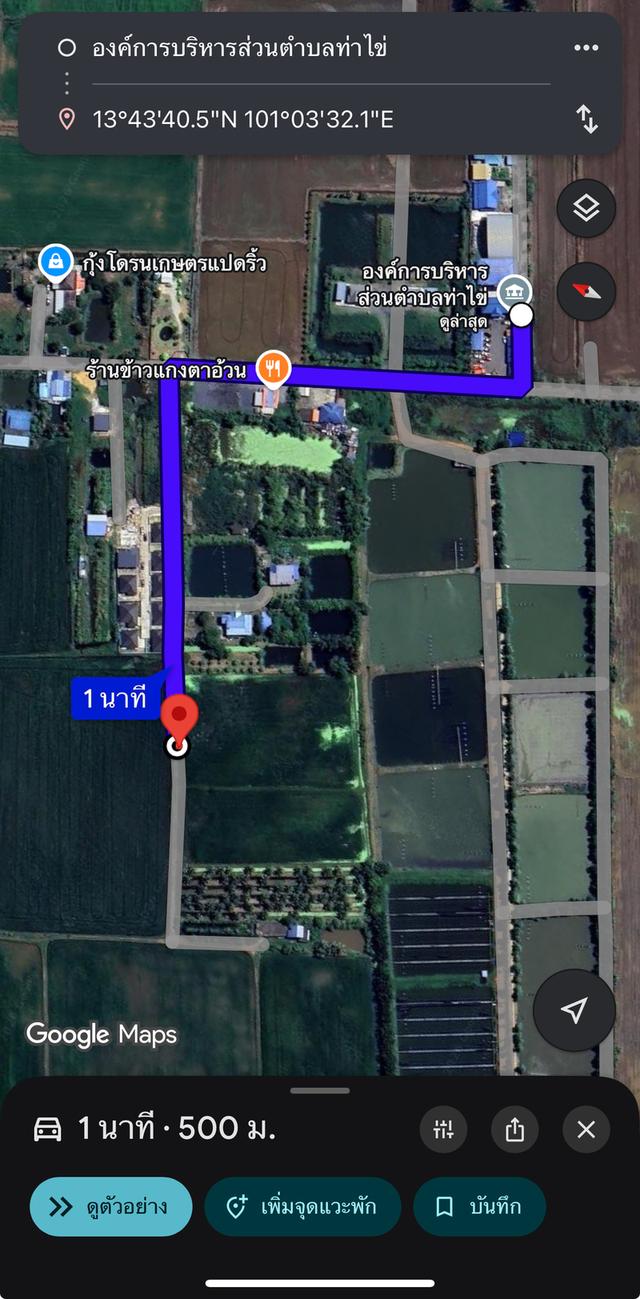
Task: Share this route
Action: click(515, 1130)
